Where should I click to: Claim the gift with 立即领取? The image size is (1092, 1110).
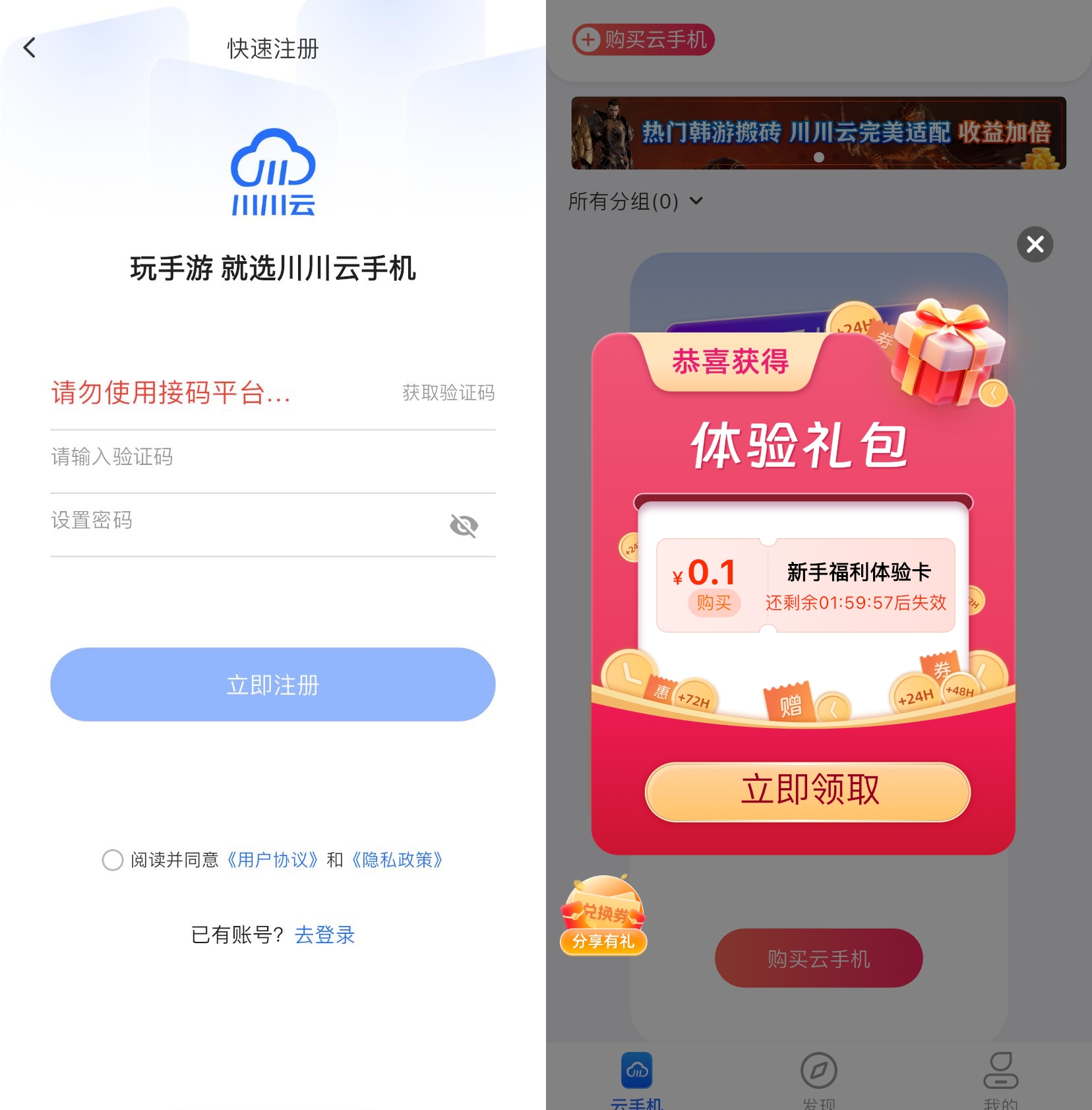(808, 791)
